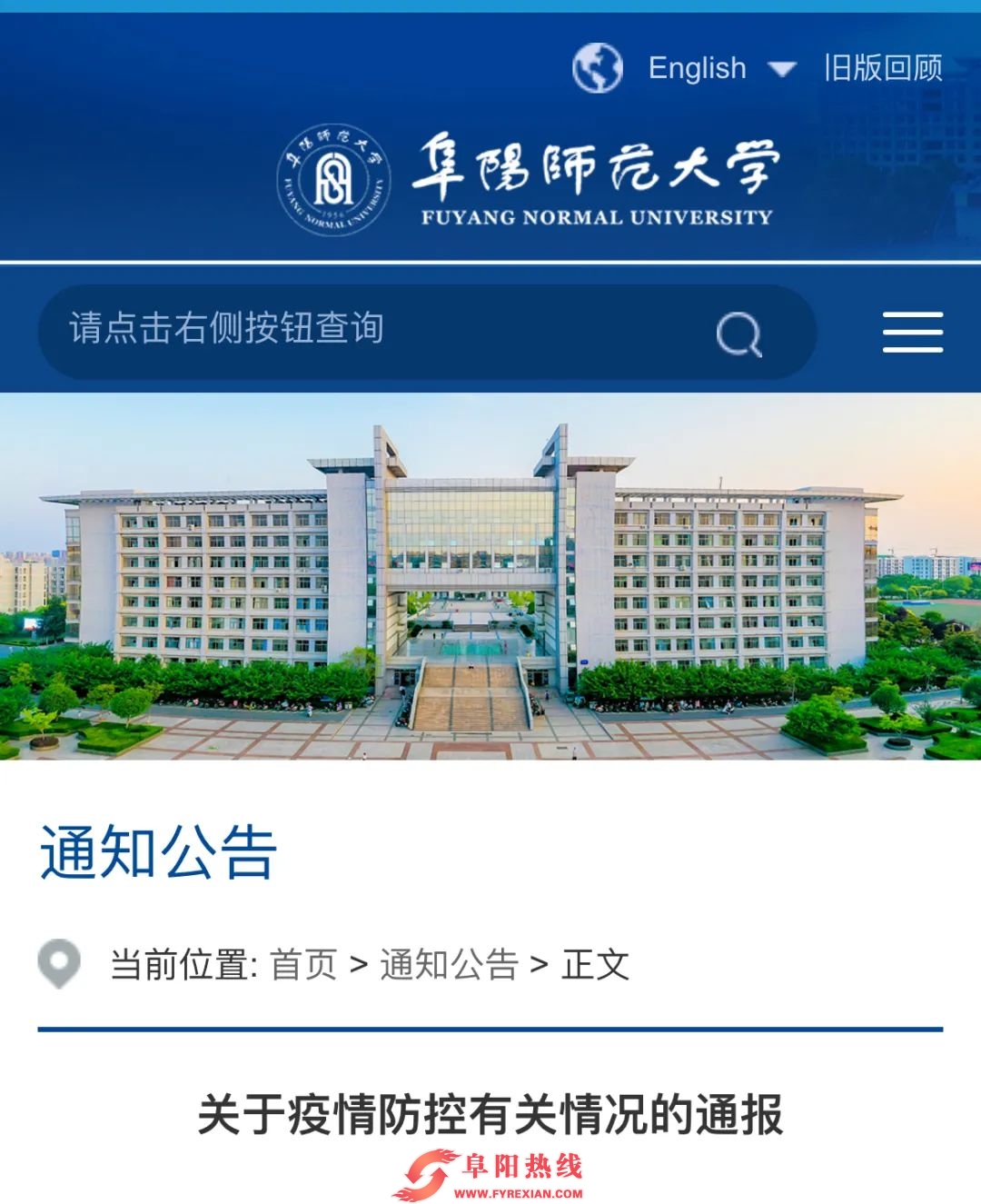Open the hamburger navigation menu
This screenshot has width=981, height=1204.
912,331
